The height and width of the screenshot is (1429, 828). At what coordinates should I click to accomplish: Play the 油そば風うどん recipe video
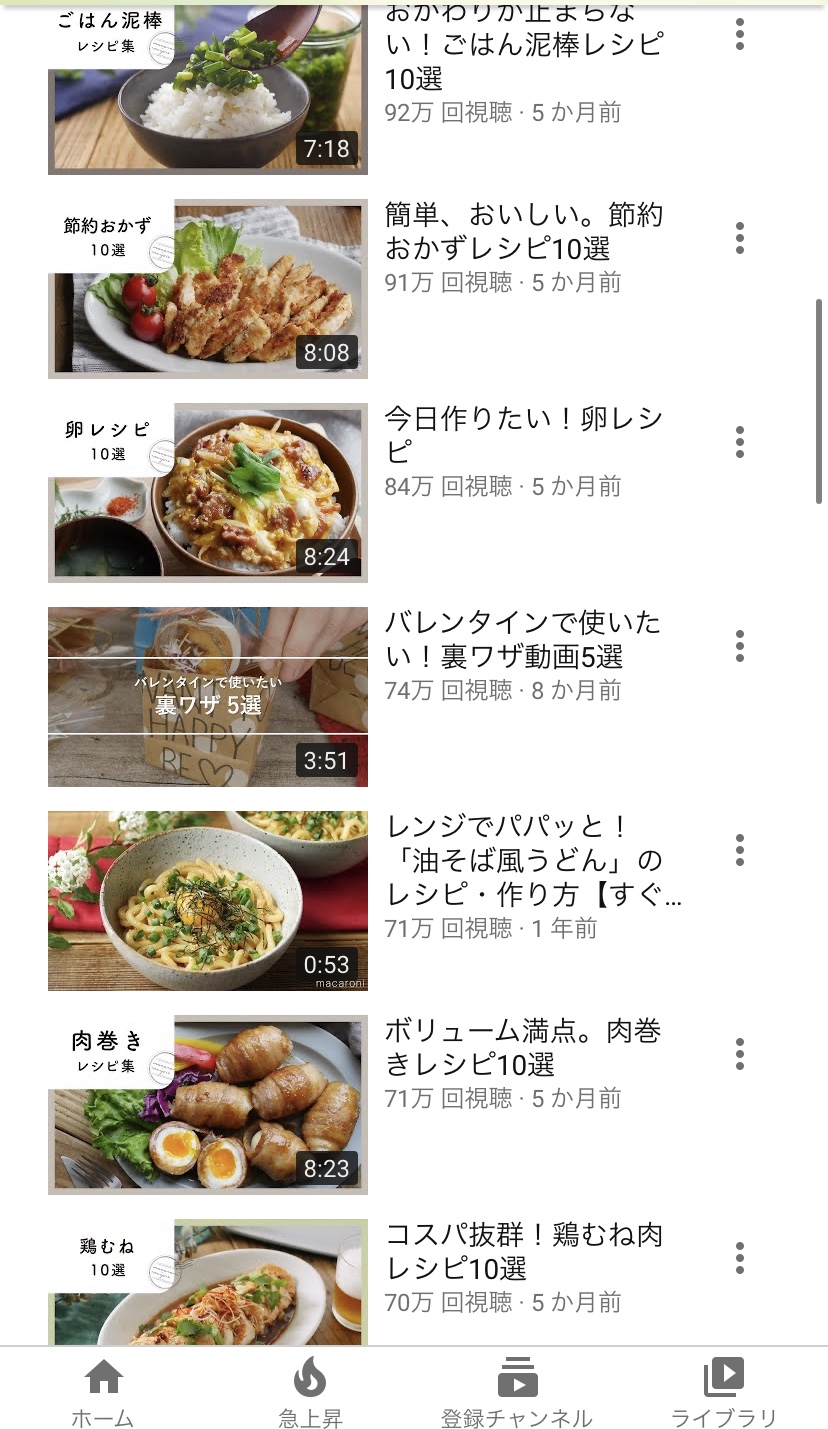coord(208,901)
